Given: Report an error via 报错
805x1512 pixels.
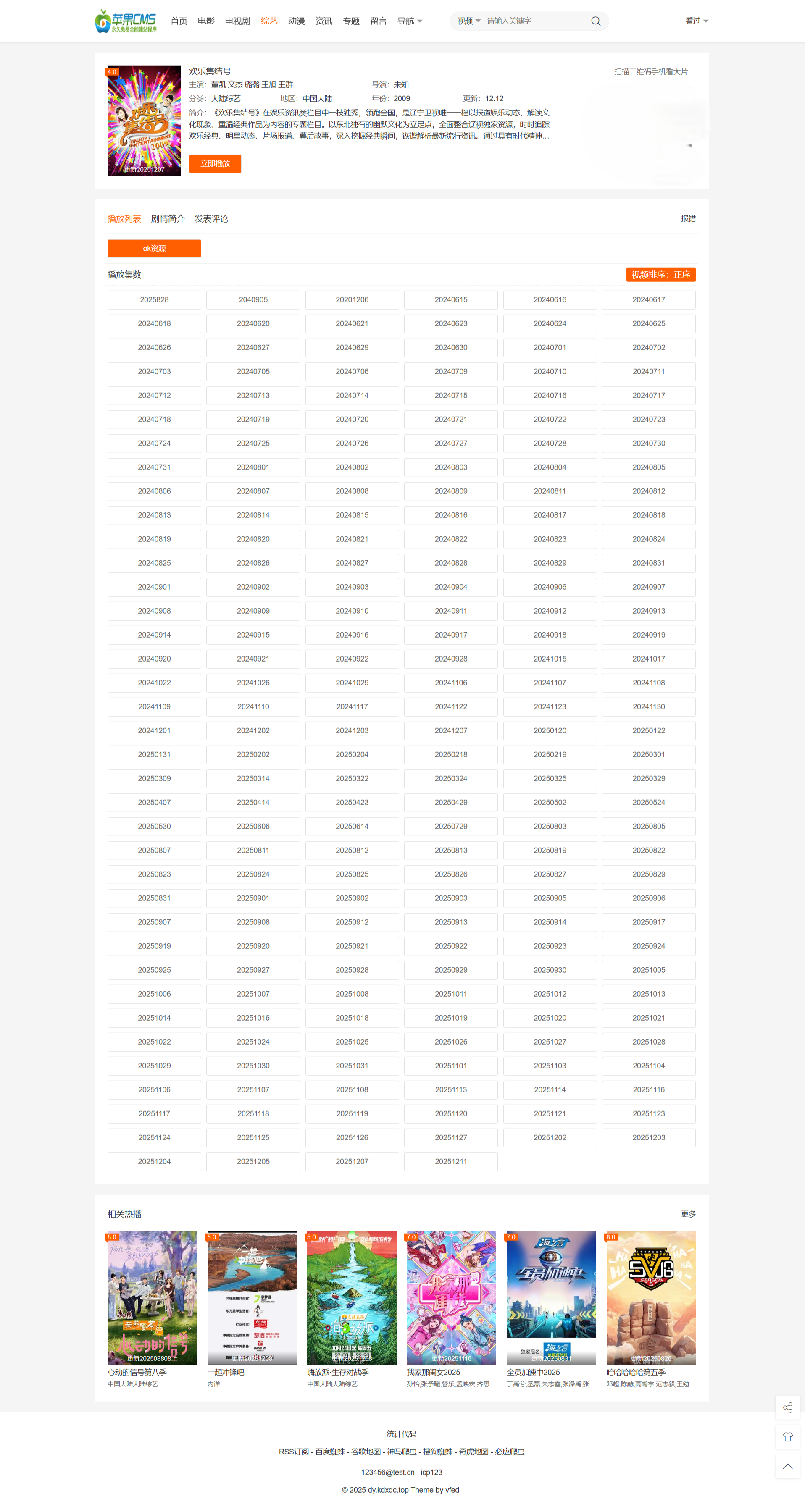Looking at the screenshot, I should pyautogui.click(x=688, y=219).
